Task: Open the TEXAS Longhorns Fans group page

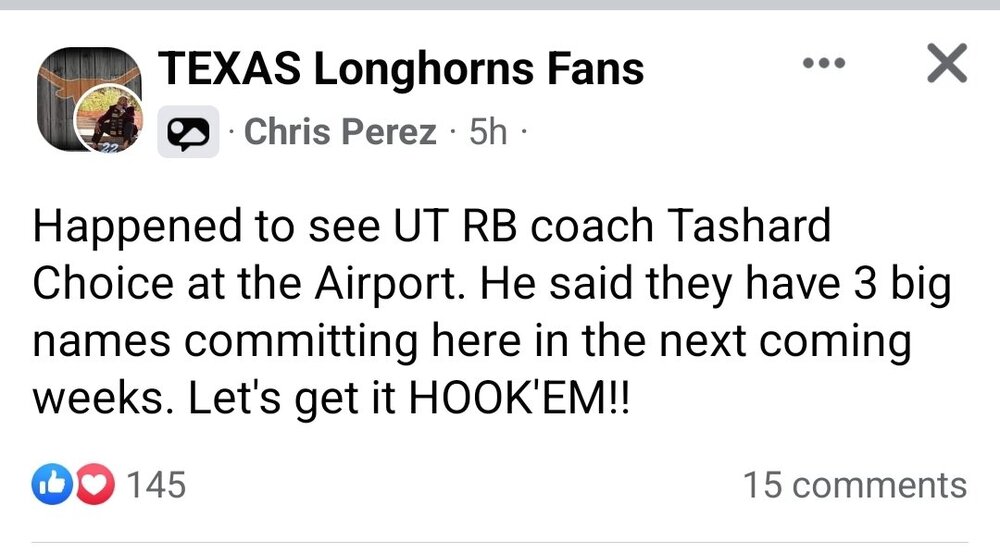Action: (401, 69)
